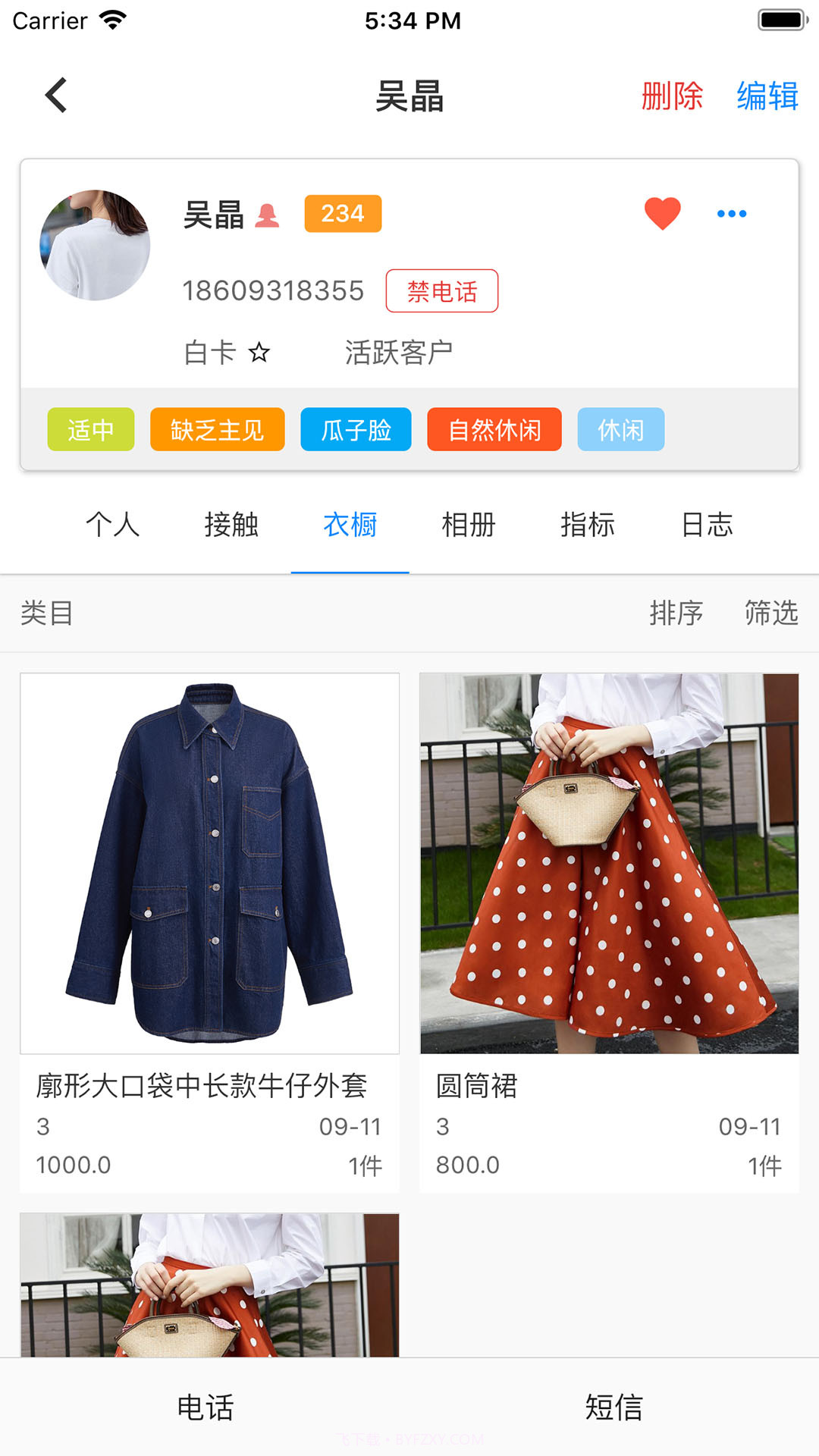Click the 编辑 edit link
819x1456 pixels.
(x=767, y=97)
